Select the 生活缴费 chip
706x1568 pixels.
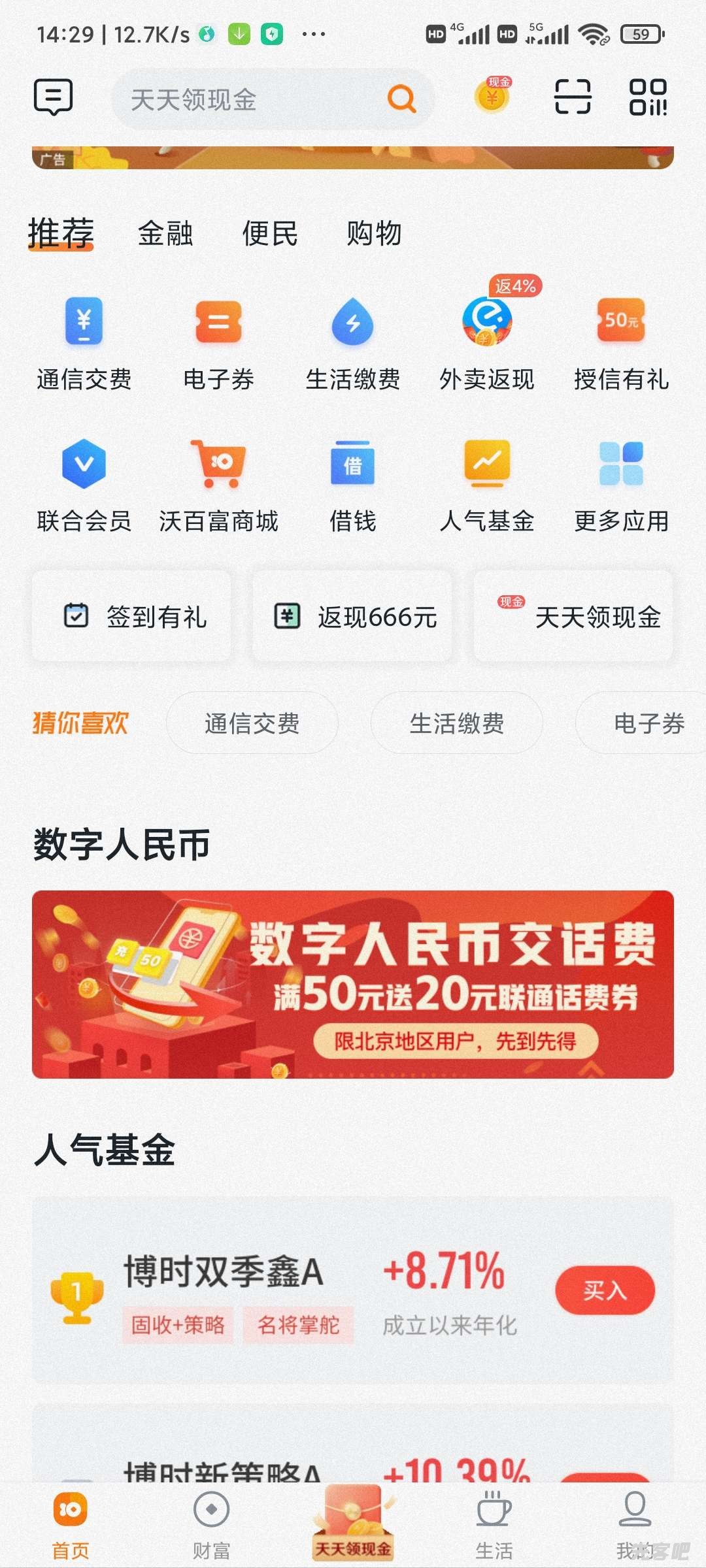456,723
